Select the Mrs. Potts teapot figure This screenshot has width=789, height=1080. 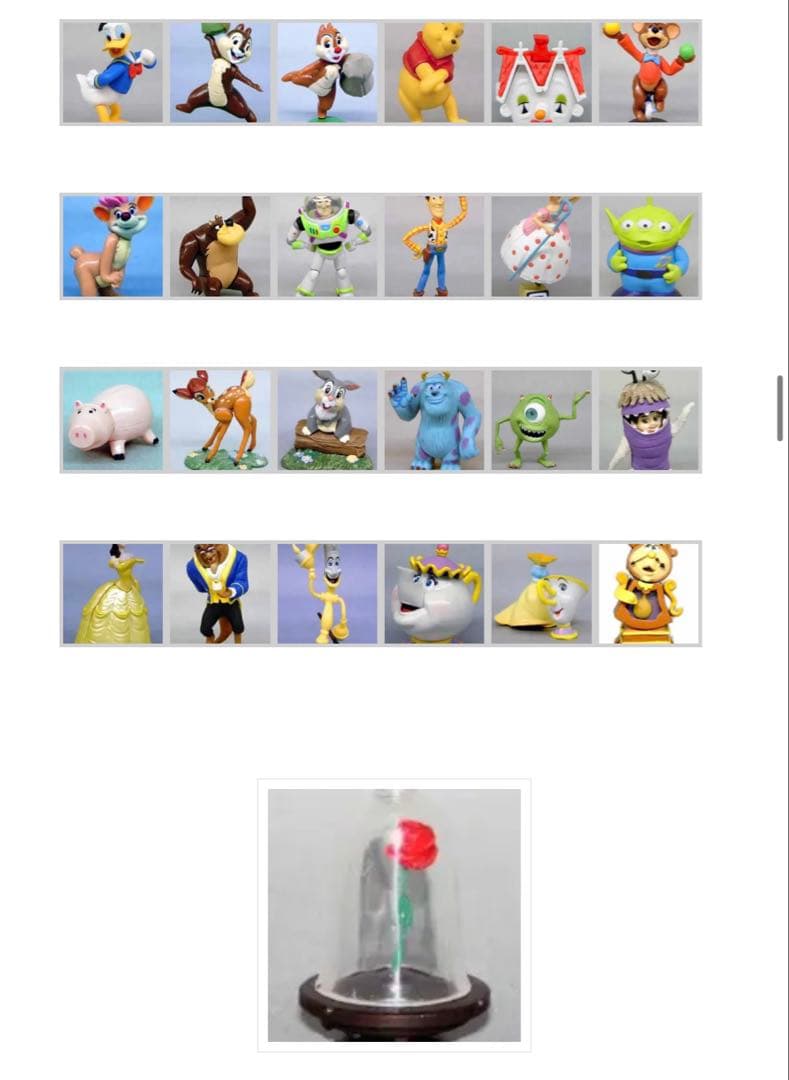coord(434,594)
